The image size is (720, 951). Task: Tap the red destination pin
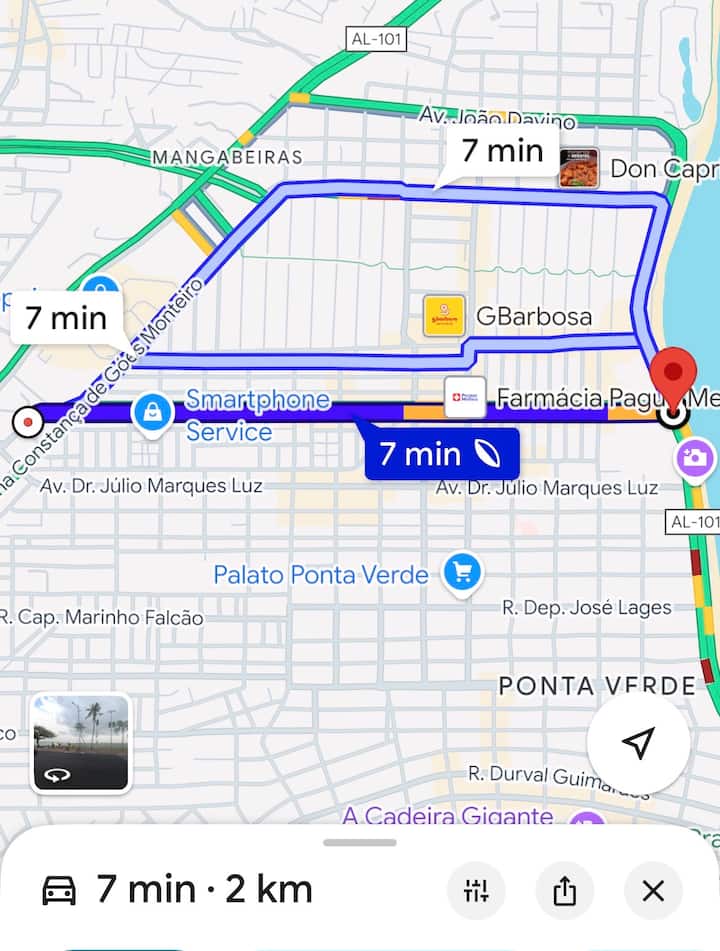click(x=673, y=375)
